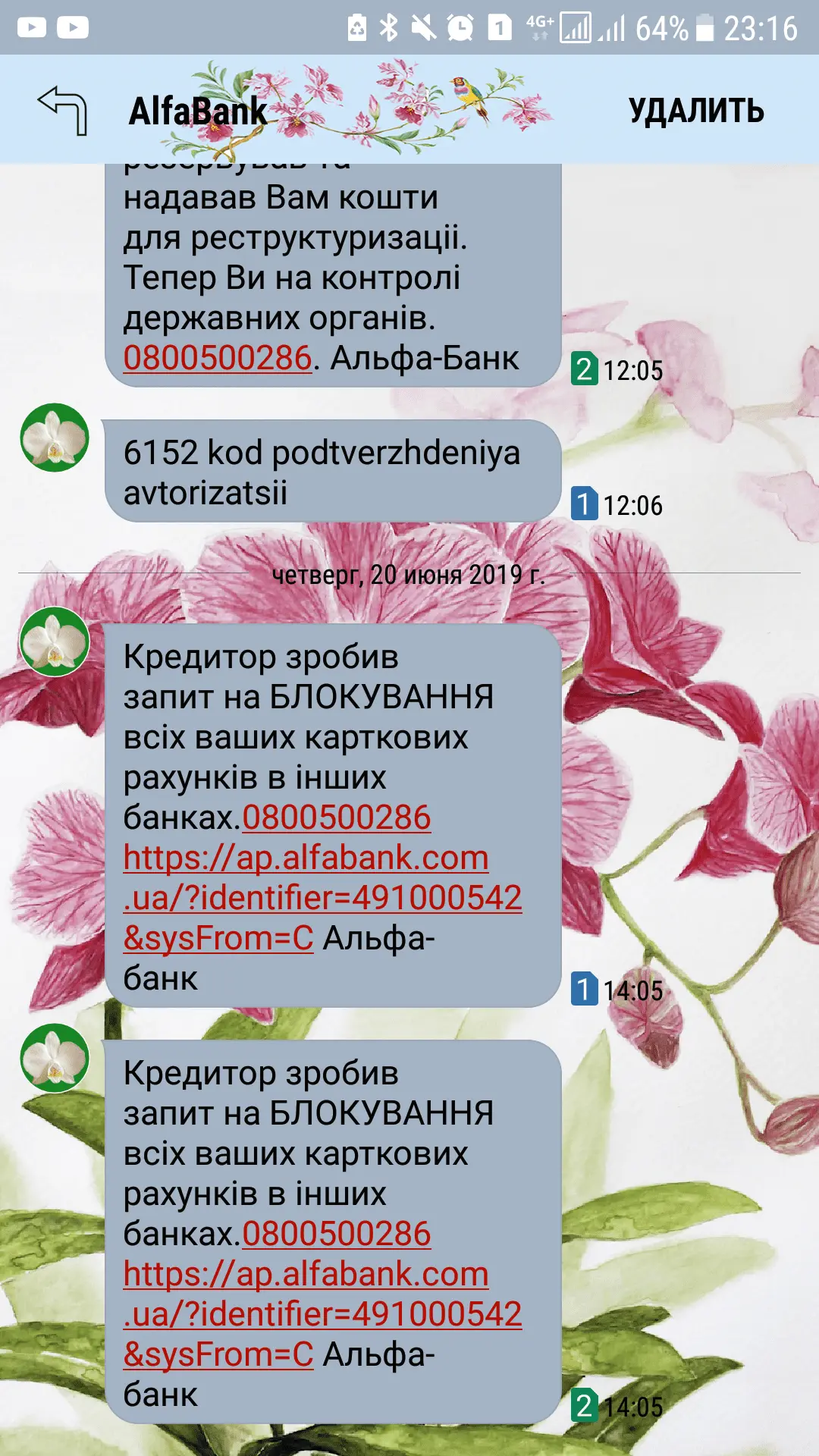The height and width of the screenshot is (1456, 819).
Task: Call 0800500286 in the SIM 1 14:05 message
Action: [x=336, y=818]
